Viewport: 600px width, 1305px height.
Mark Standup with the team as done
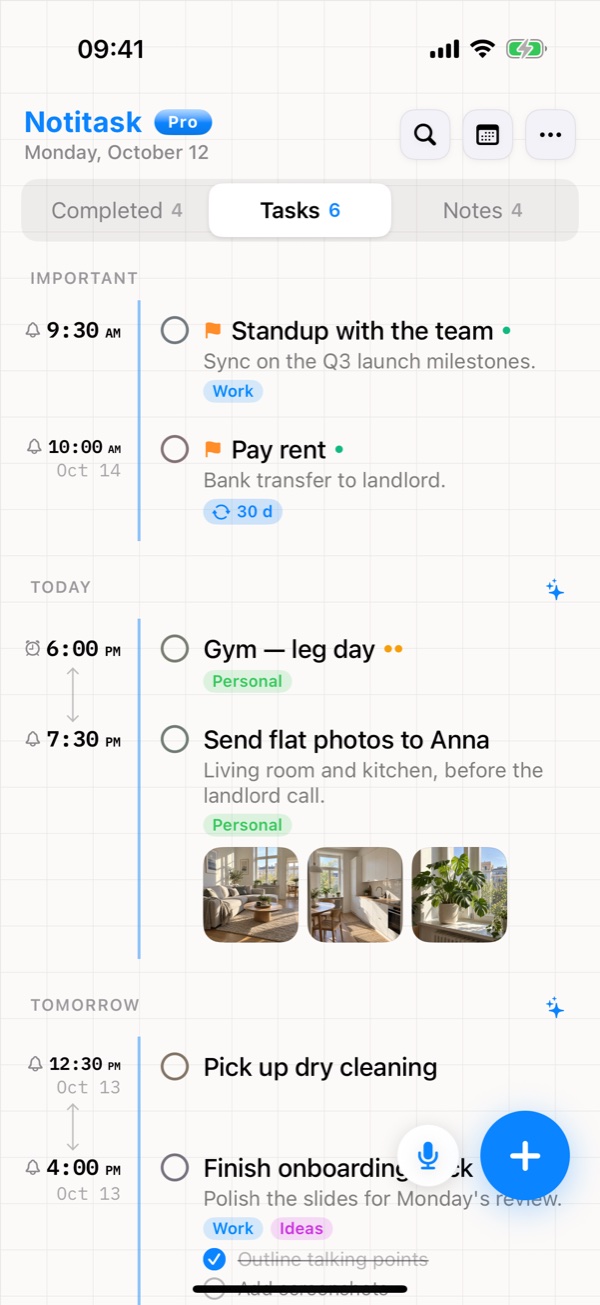[175, 330]
